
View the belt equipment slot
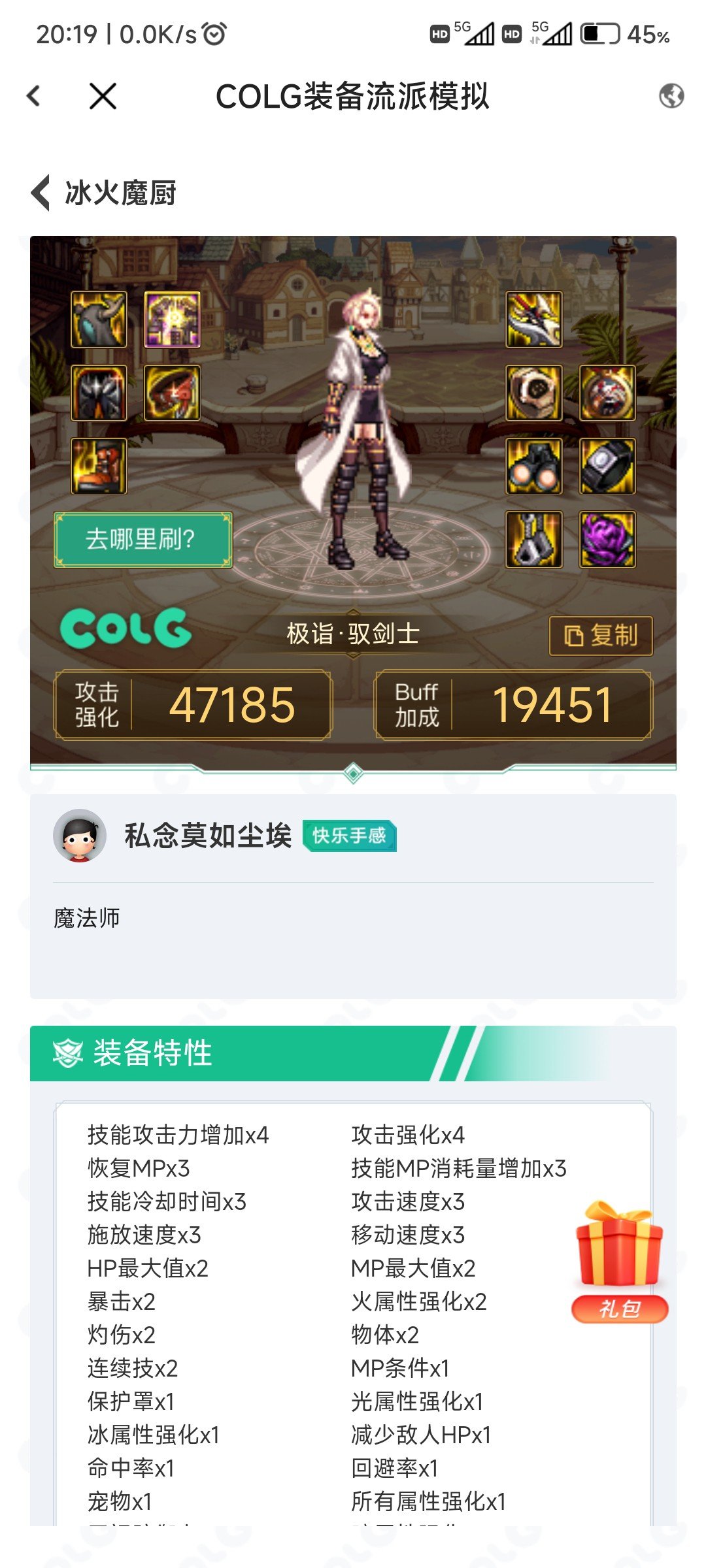coord(172,393)
